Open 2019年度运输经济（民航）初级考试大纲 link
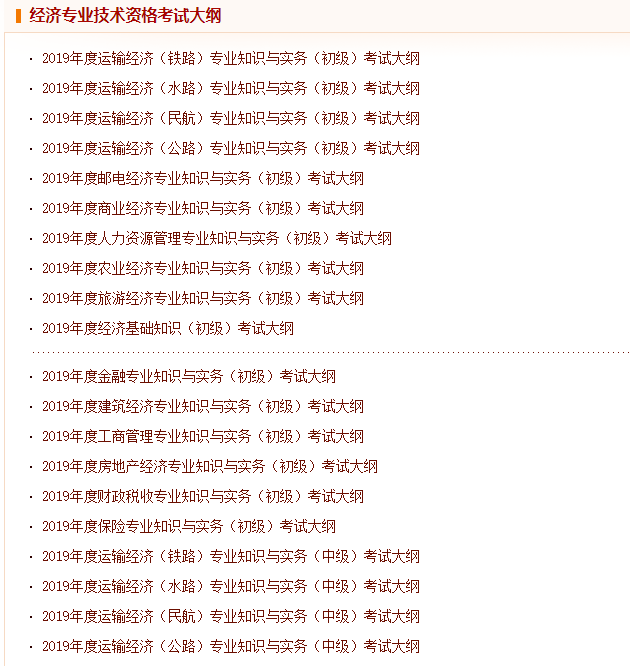 pos(230,119)
